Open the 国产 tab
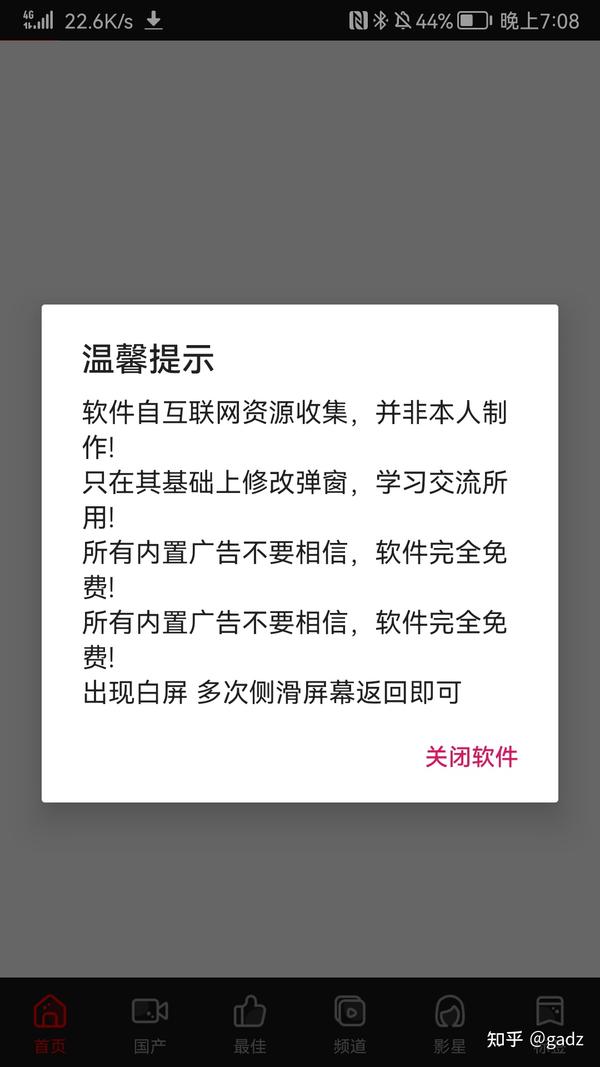The height and width of the screenshot is (1067, 600). [150, 1023]
